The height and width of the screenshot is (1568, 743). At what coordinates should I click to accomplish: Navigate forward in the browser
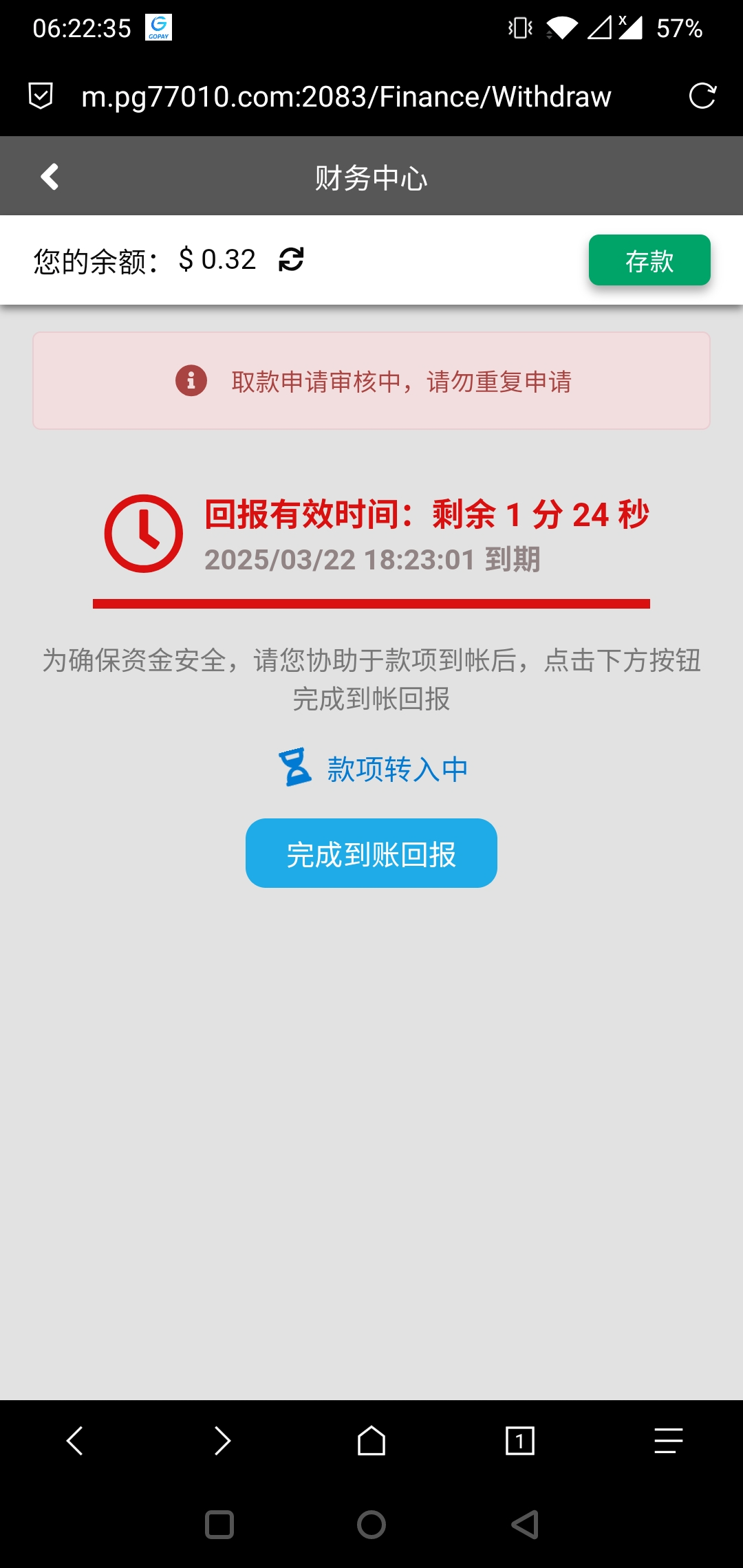(x=222, y=1440)
